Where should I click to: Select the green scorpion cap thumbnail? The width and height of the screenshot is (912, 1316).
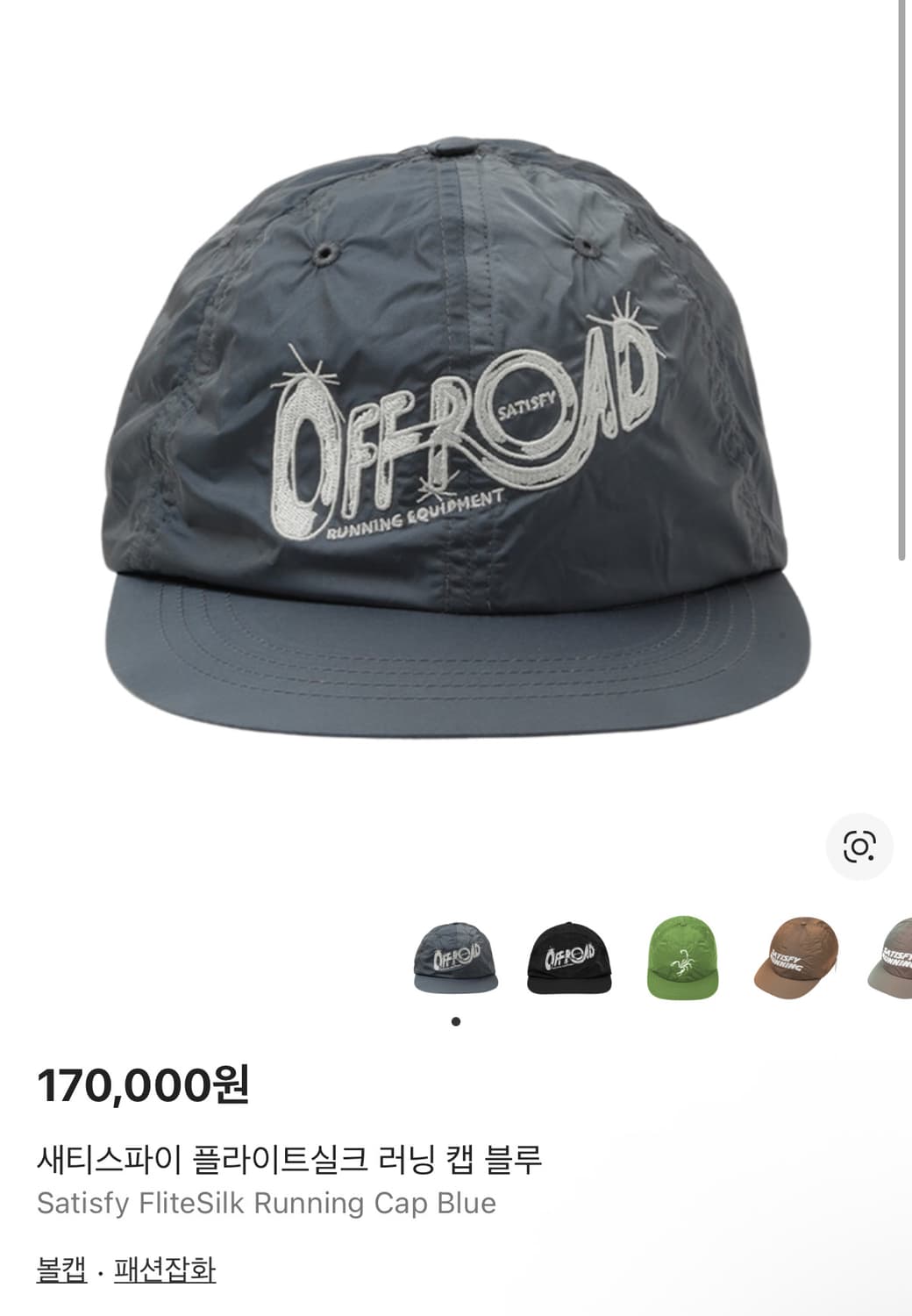(x=683, y=957)
